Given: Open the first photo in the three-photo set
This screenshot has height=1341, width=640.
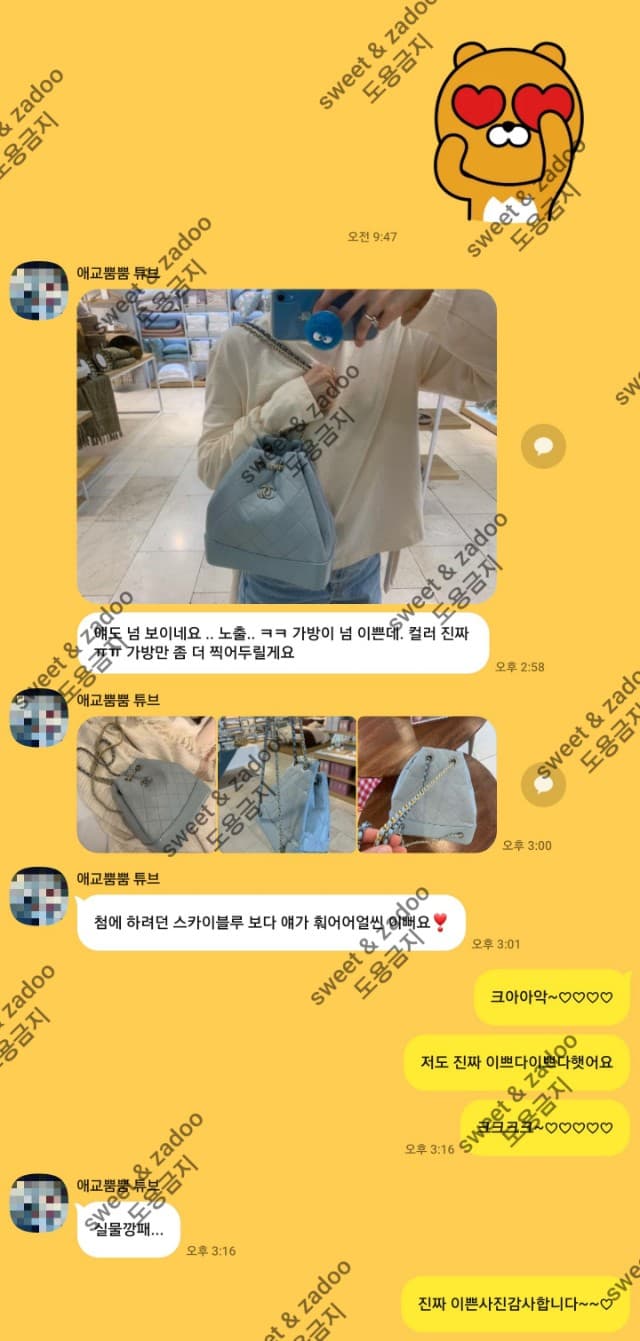Looking at the screenshot, I should point(146,784).
